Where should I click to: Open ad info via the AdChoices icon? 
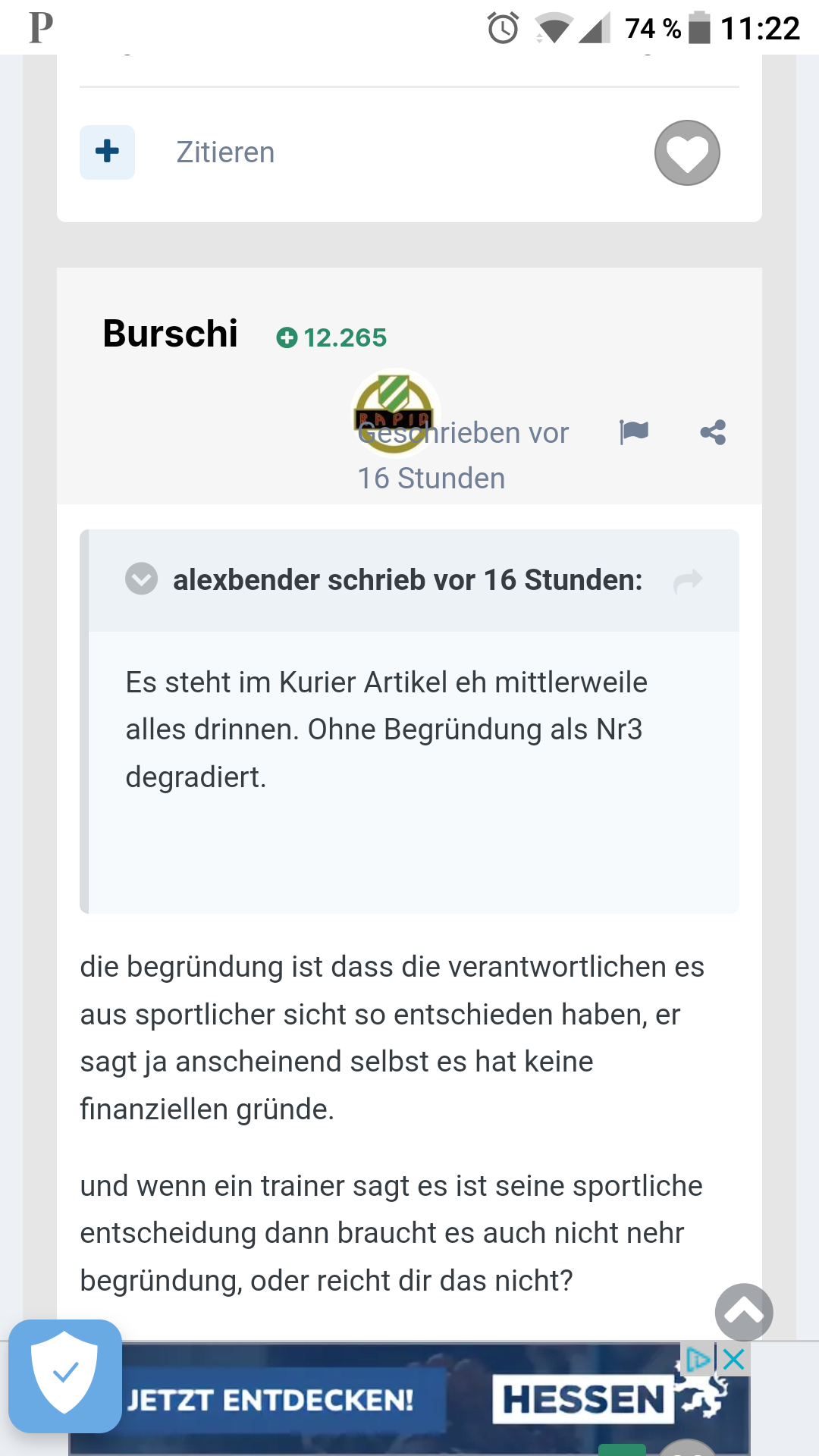coord(698,1360)
